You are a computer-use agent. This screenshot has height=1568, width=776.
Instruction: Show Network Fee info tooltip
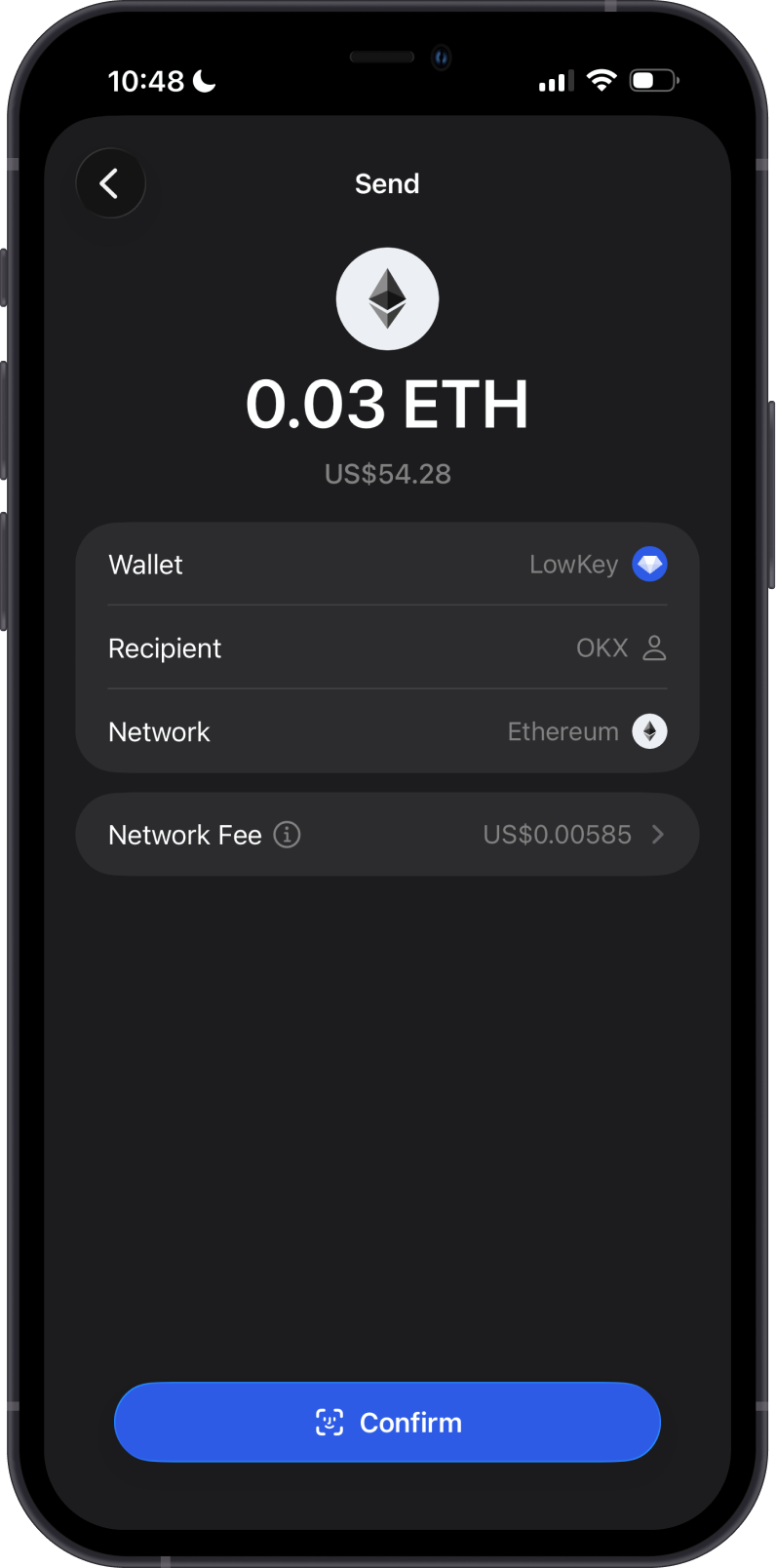[x=287, y=835]
